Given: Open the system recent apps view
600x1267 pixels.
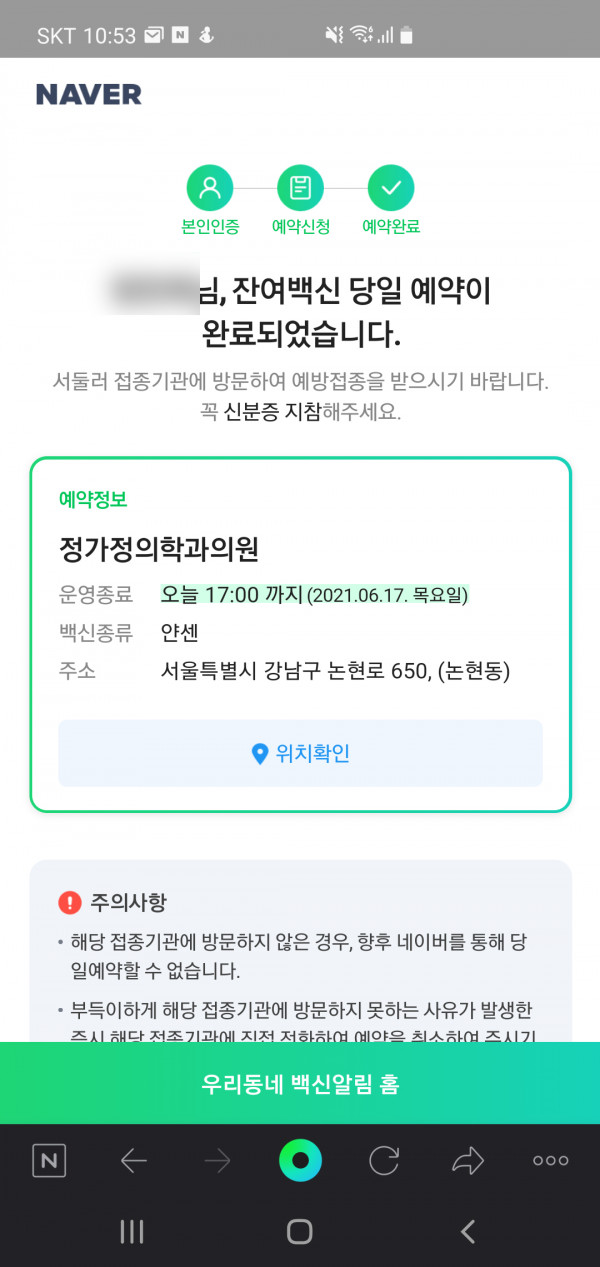Looking at the screenshot, I should (132, 1231).
